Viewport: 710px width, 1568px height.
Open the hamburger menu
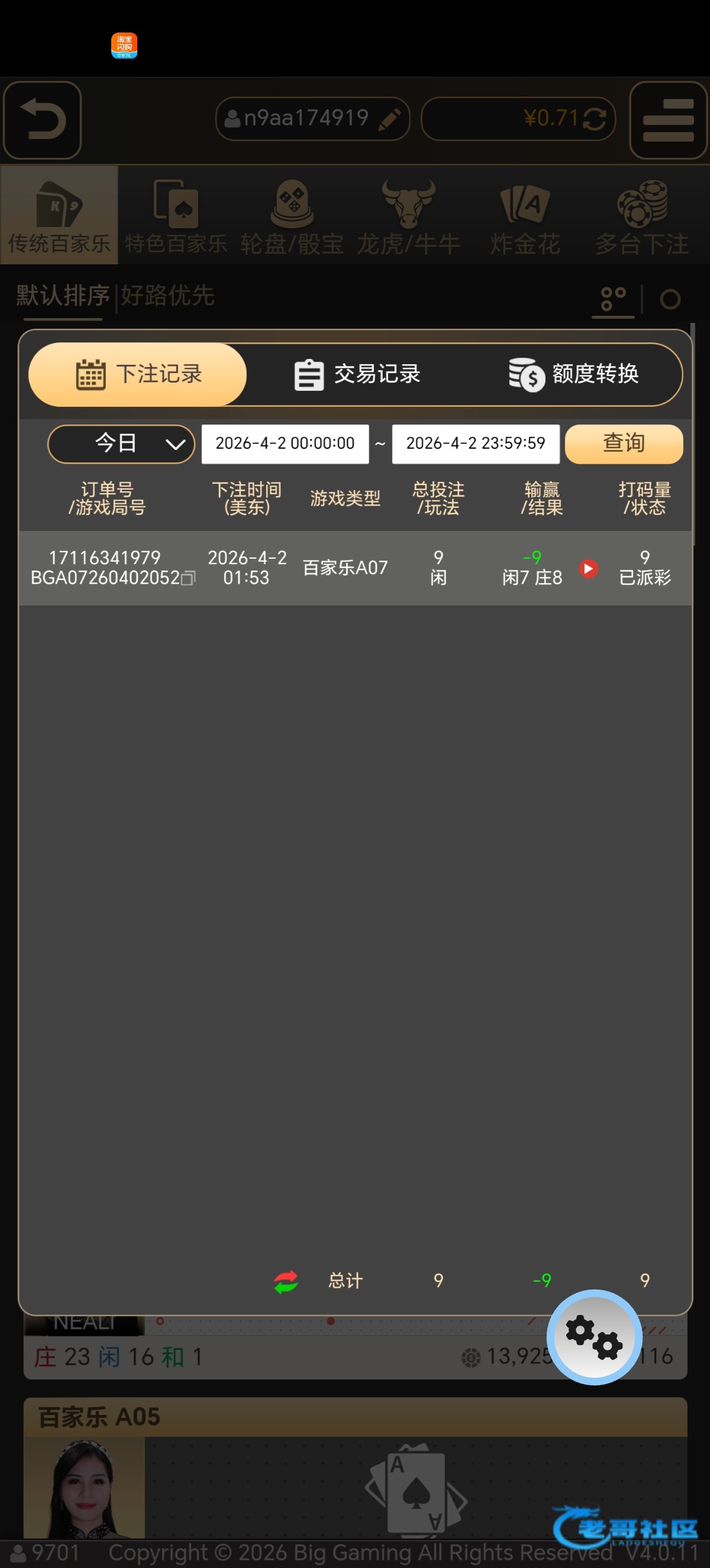coord(668,120)
